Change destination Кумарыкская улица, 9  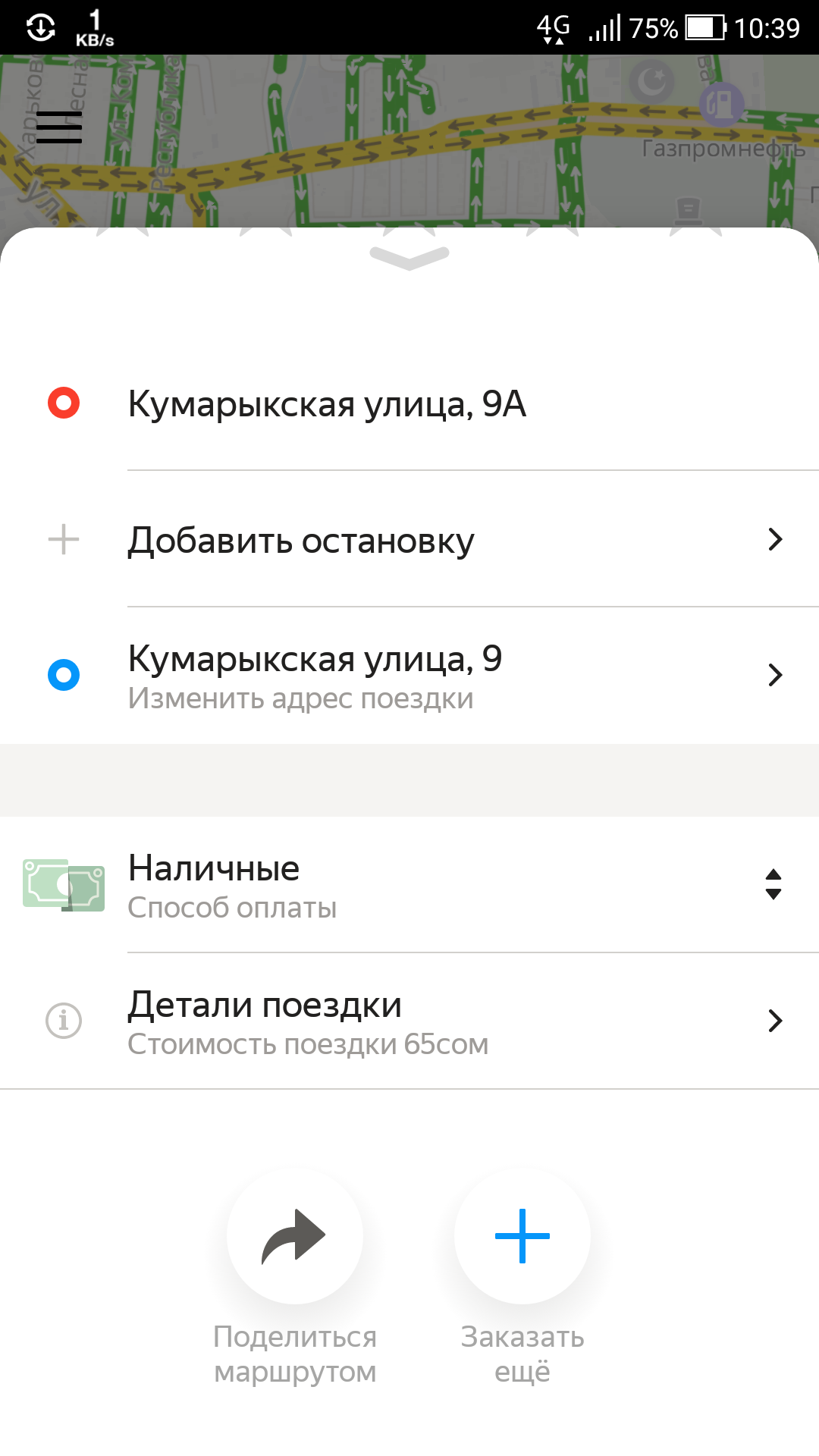[x=409, y=675]
